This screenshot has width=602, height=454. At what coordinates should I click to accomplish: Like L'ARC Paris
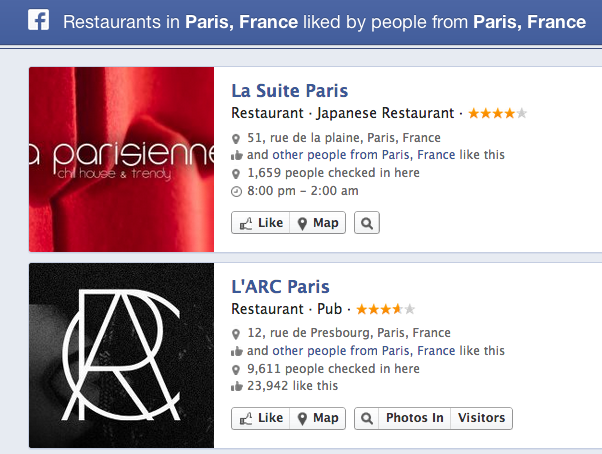pyautogui.click(x=260, y=418)
